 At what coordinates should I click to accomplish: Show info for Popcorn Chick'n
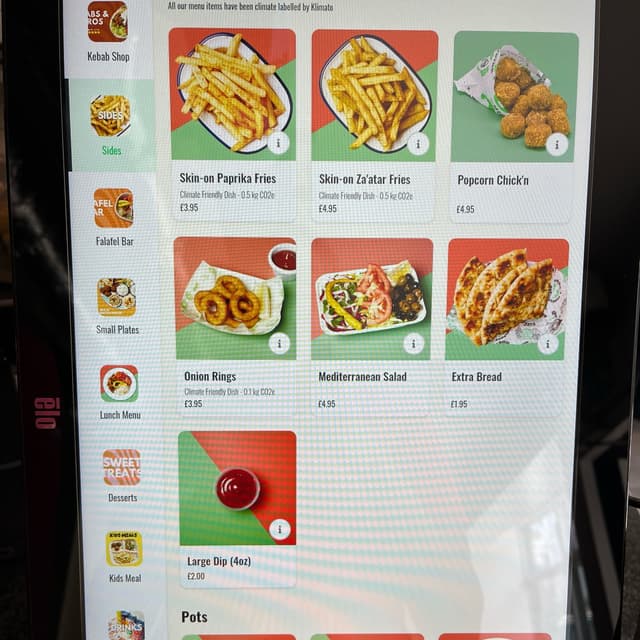click(x=556, y=144)
